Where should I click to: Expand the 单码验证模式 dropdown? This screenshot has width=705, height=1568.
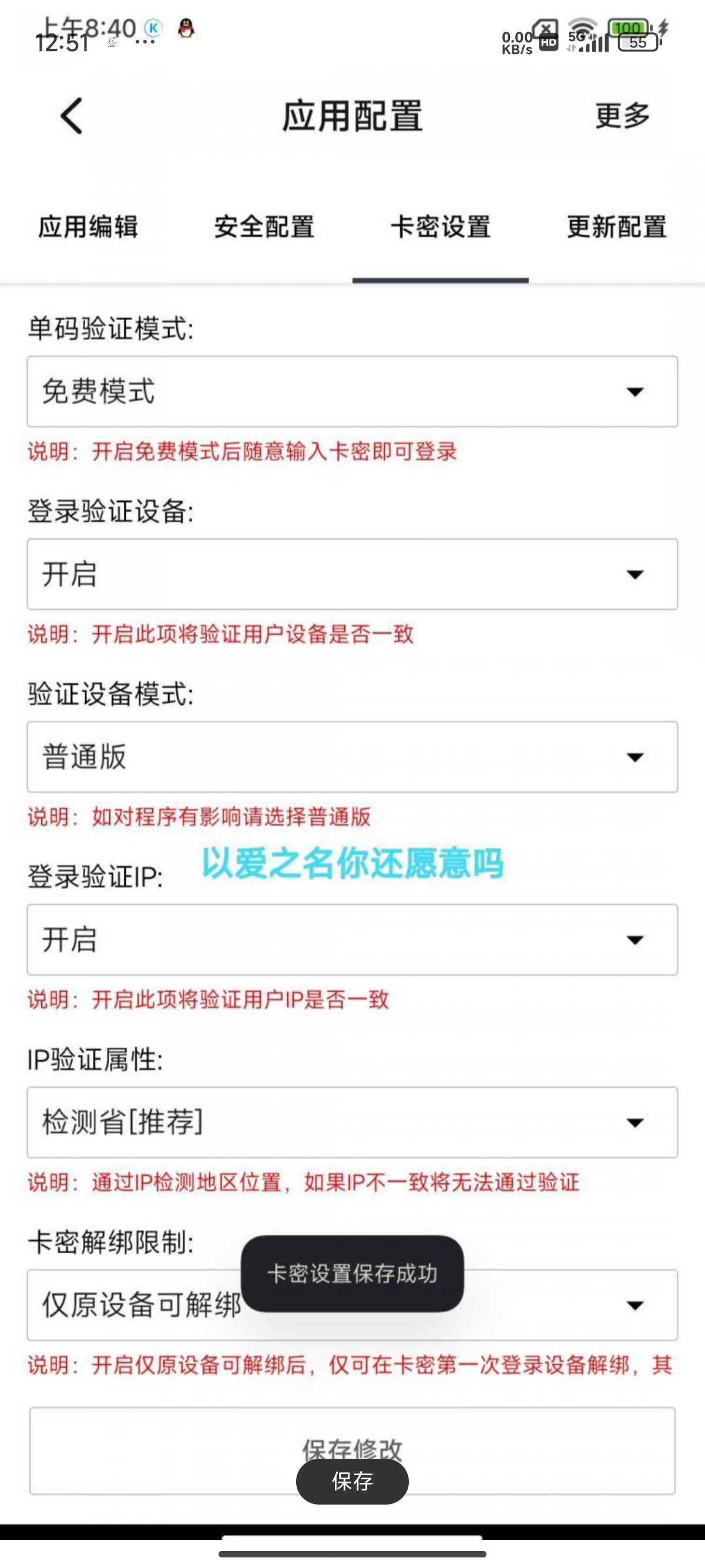352,391
